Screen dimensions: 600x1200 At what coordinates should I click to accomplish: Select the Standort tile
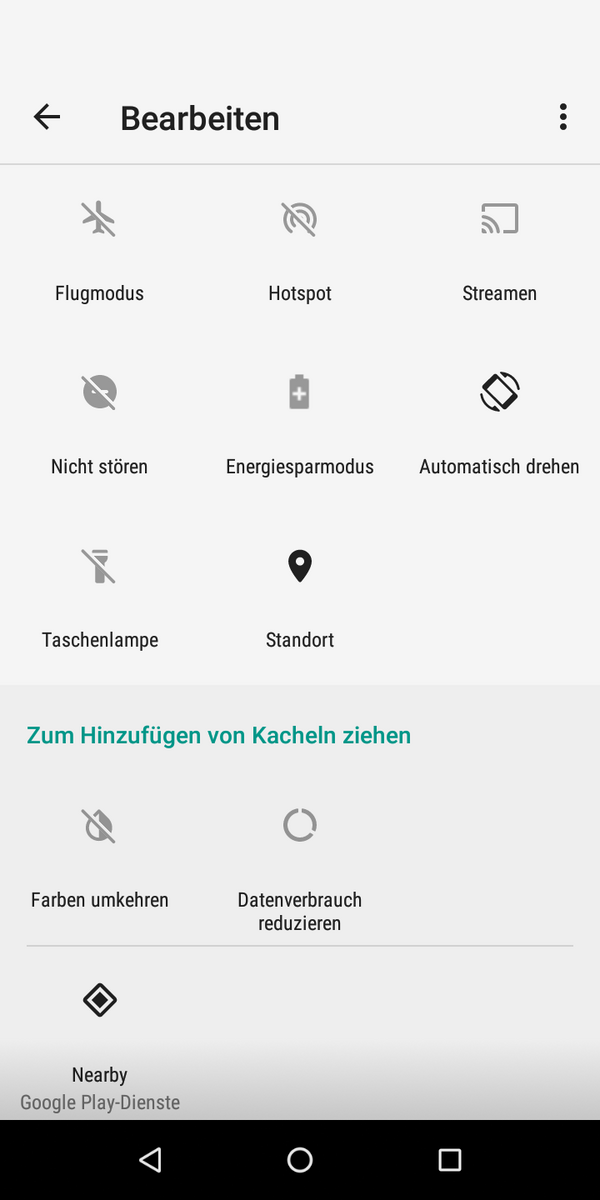point(300,598)
